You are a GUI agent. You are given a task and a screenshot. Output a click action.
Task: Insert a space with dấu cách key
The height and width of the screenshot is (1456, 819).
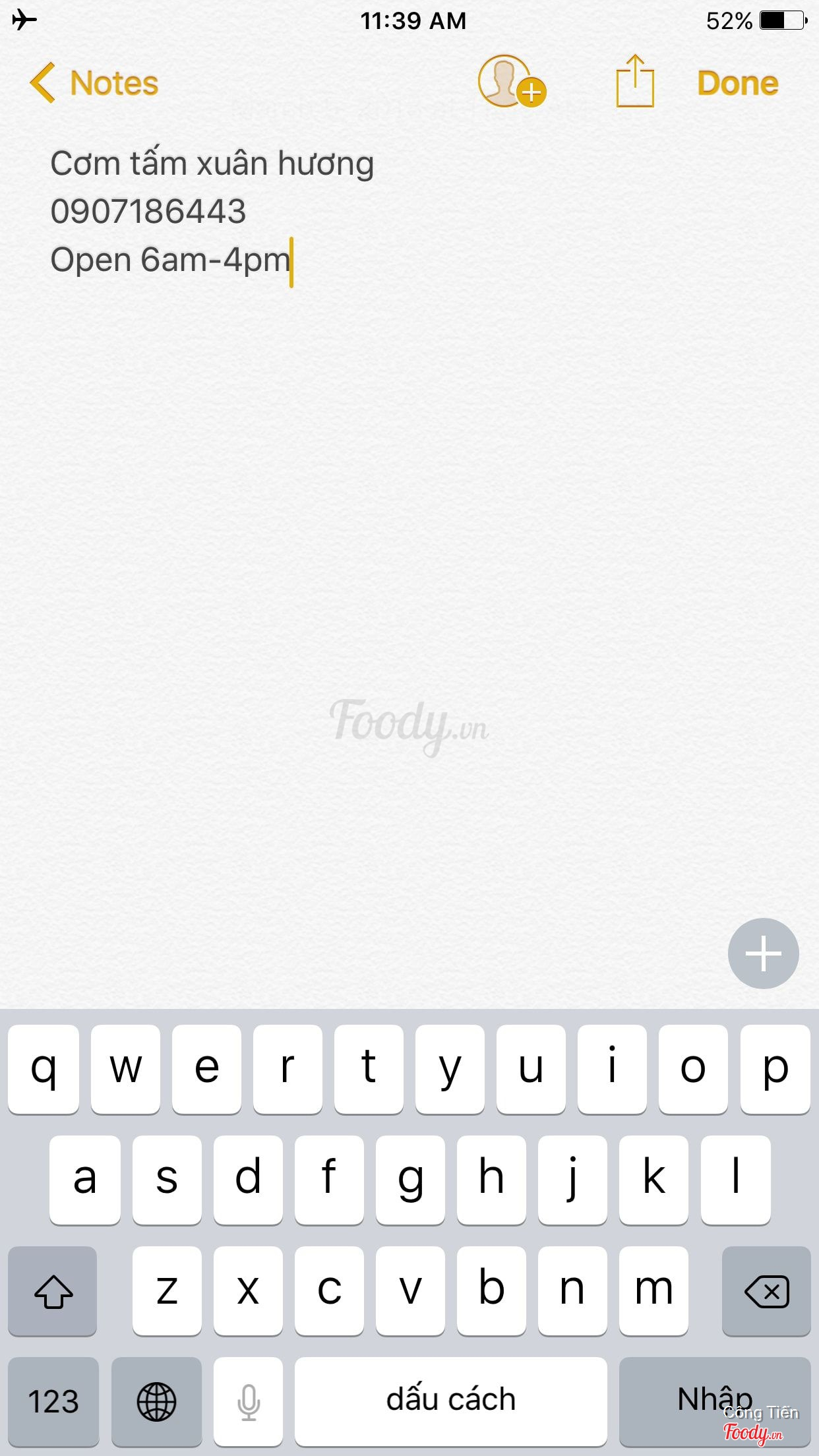pos(450,1401)
